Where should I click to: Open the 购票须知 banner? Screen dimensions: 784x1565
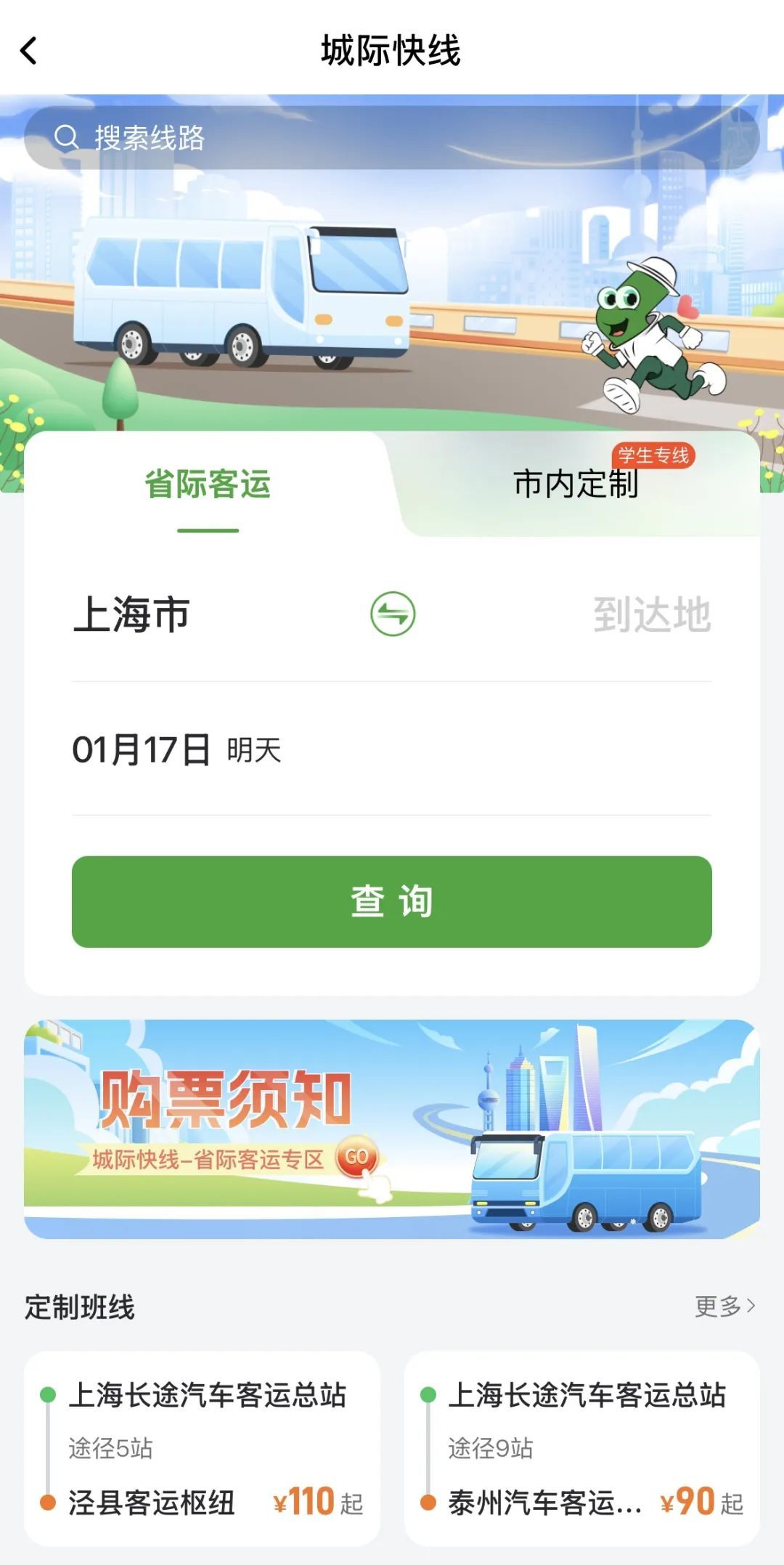point(392,1129)
